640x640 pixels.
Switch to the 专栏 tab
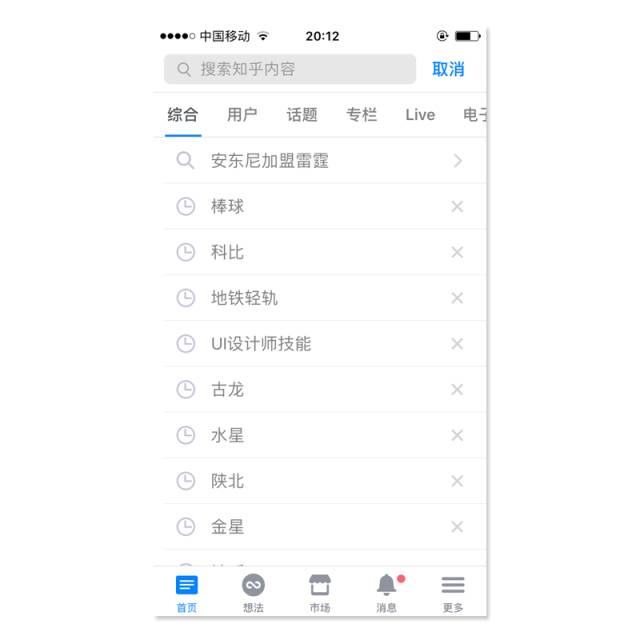(x=361, y=115)
